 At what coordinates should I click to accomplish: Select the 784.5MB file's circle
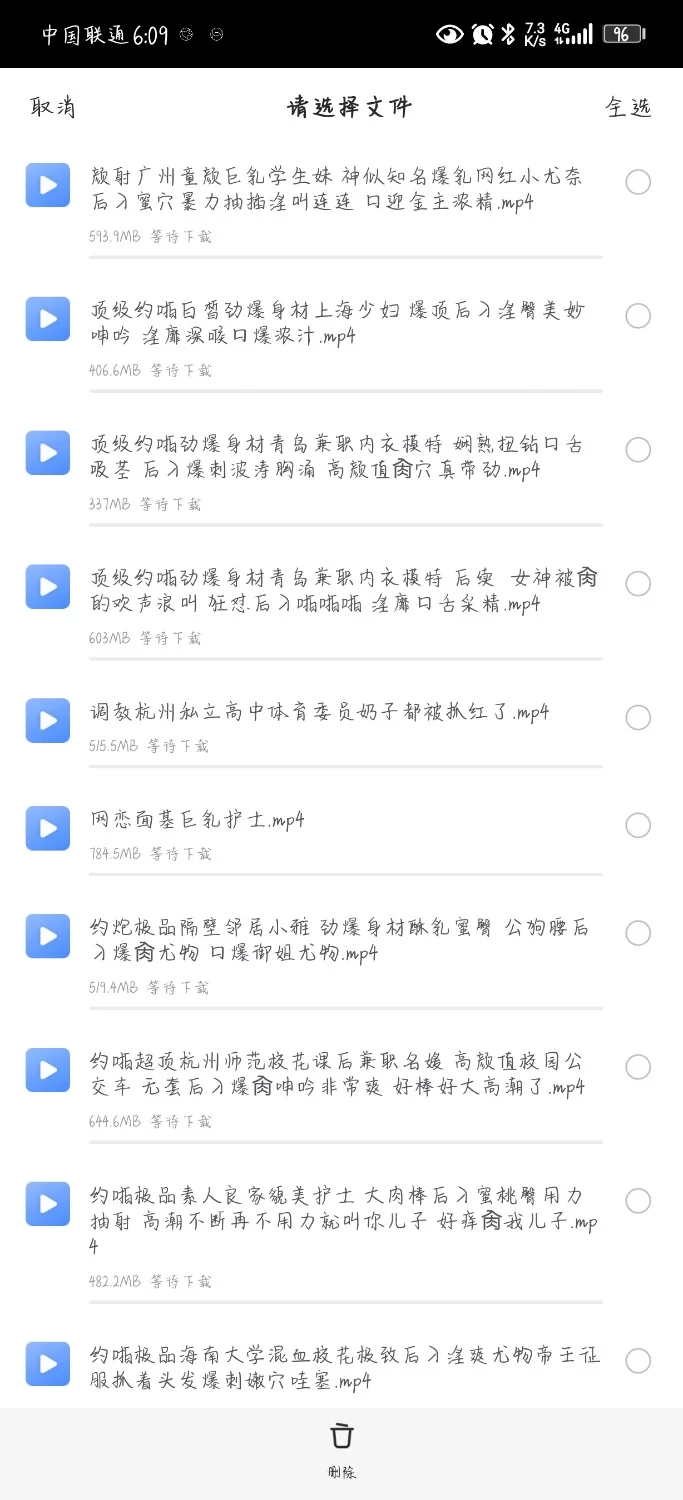638,826
